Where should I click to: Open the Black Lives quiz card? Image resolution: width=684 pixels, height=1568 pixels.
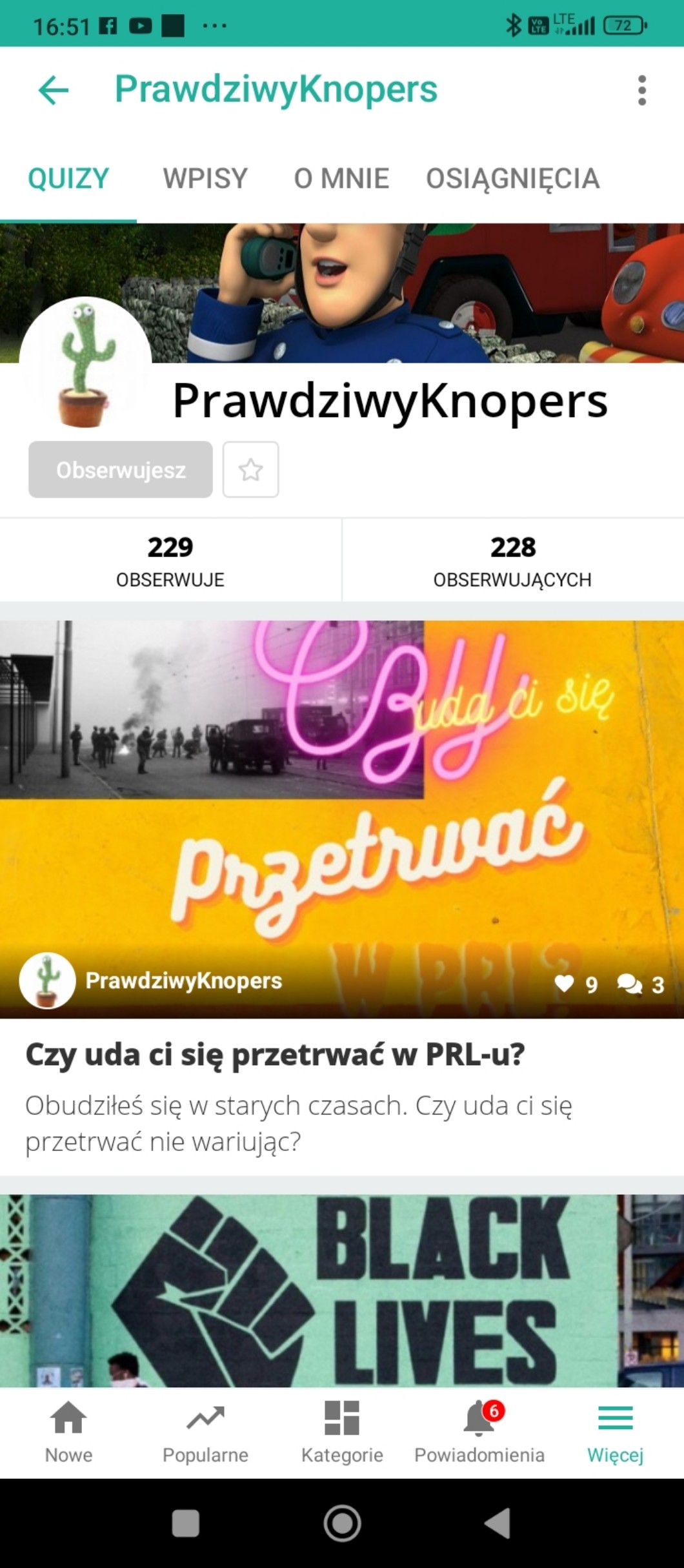click(342, 1290)
